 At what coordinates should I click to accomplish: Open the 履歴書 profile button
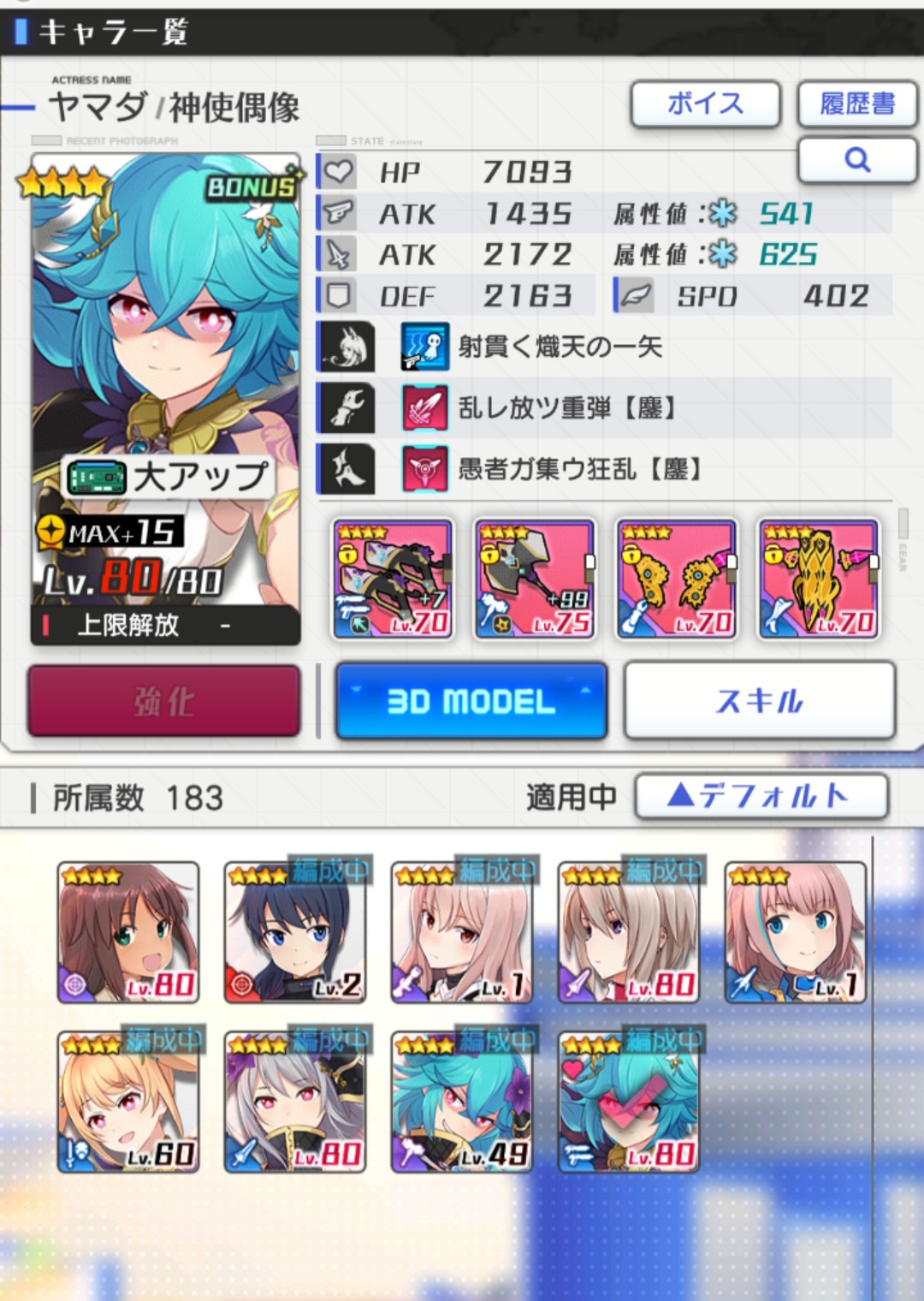pyautogui.click(x=856, y=104)
